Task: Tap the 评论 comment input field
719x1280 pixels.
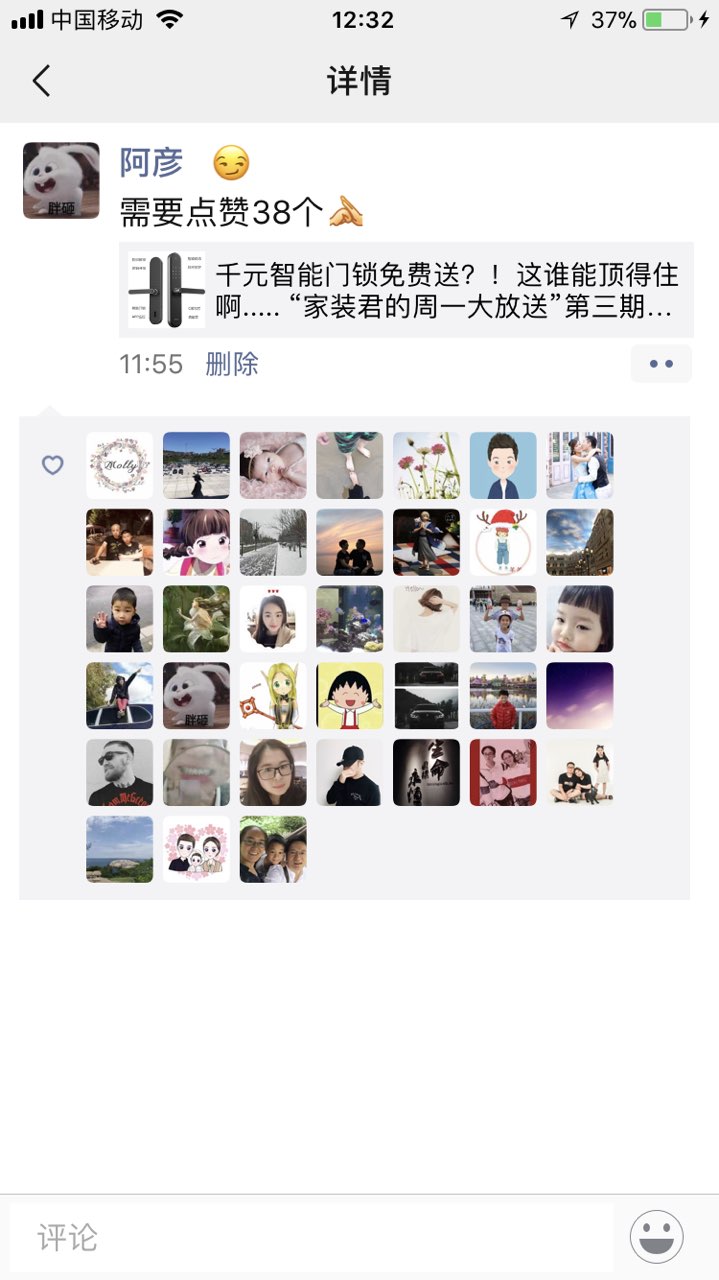Action: point(310,1237)
